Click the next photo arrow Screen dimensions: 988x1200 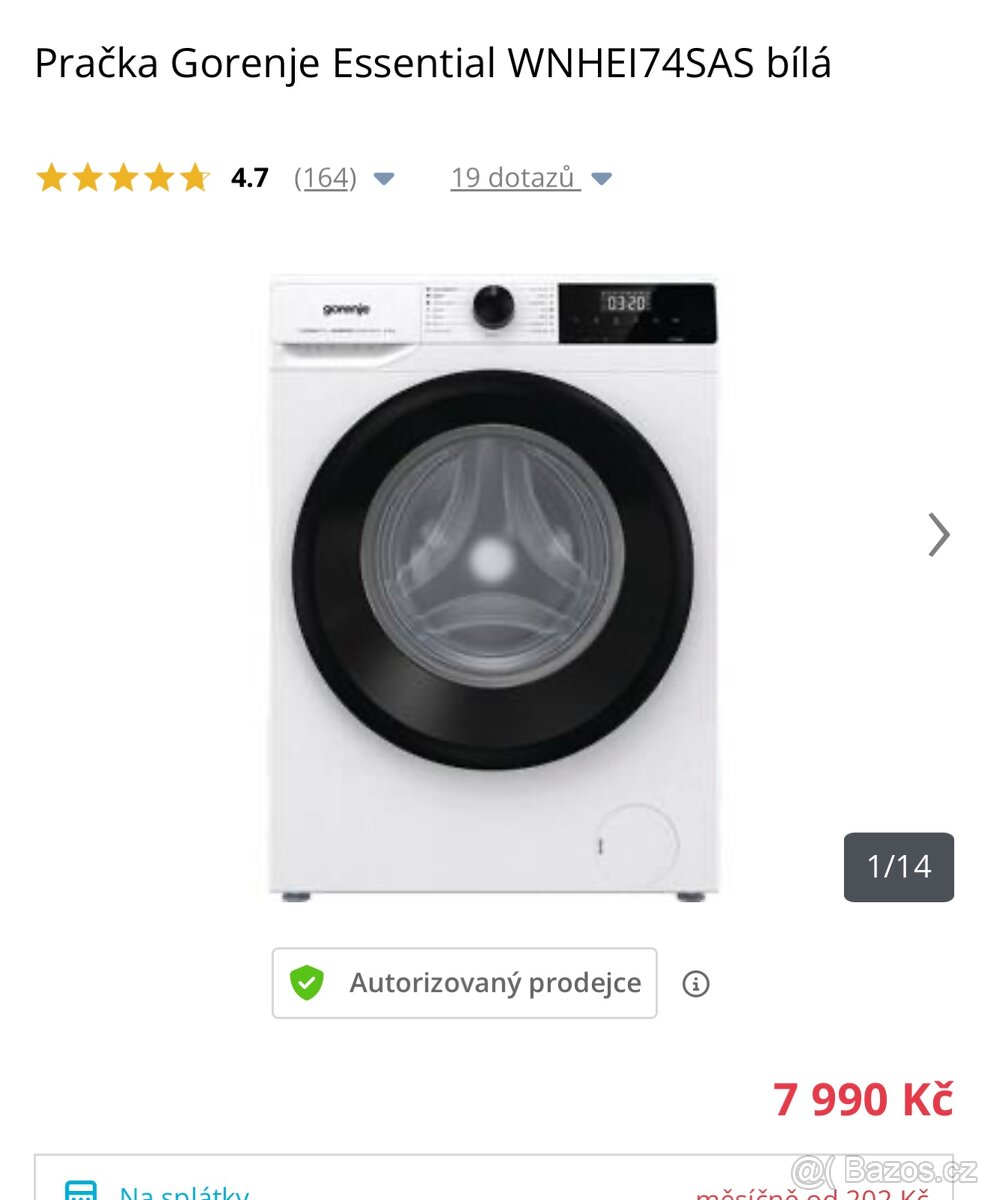click(938, 534)
